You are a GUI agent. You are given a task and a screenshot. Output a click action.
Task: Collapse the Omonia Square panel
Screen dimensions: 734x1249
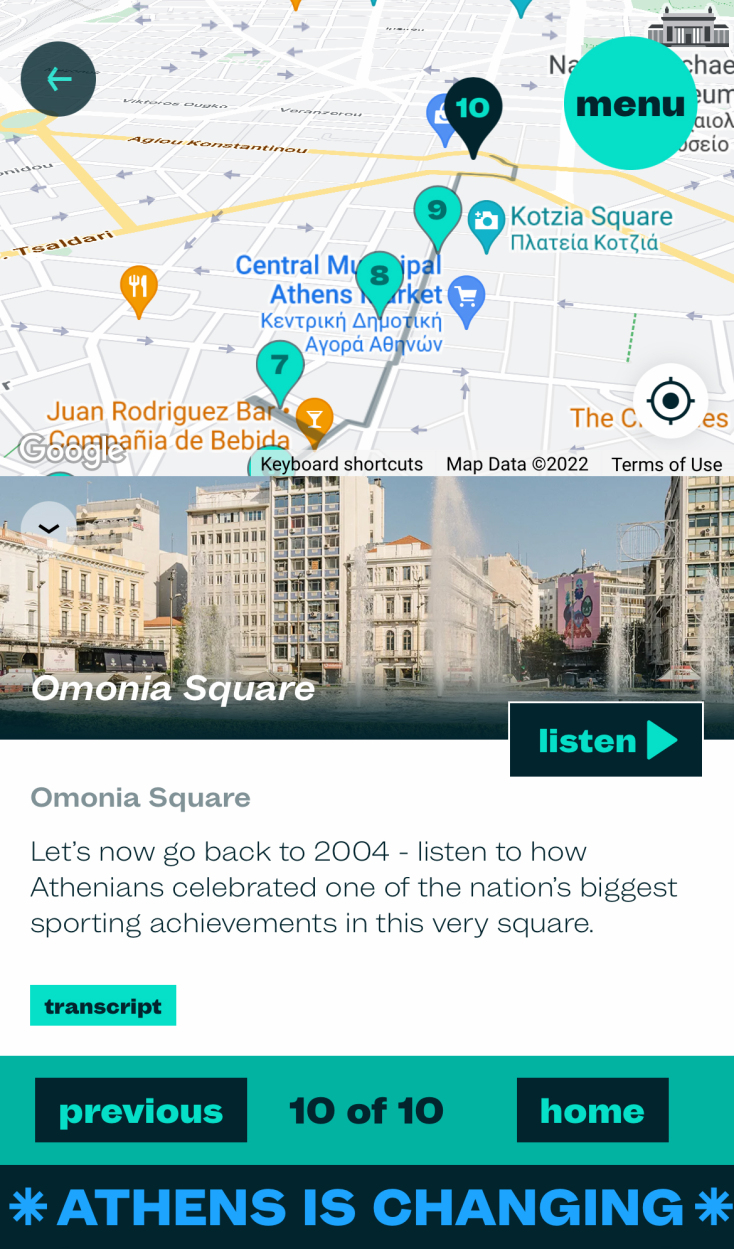click(48, 527)
